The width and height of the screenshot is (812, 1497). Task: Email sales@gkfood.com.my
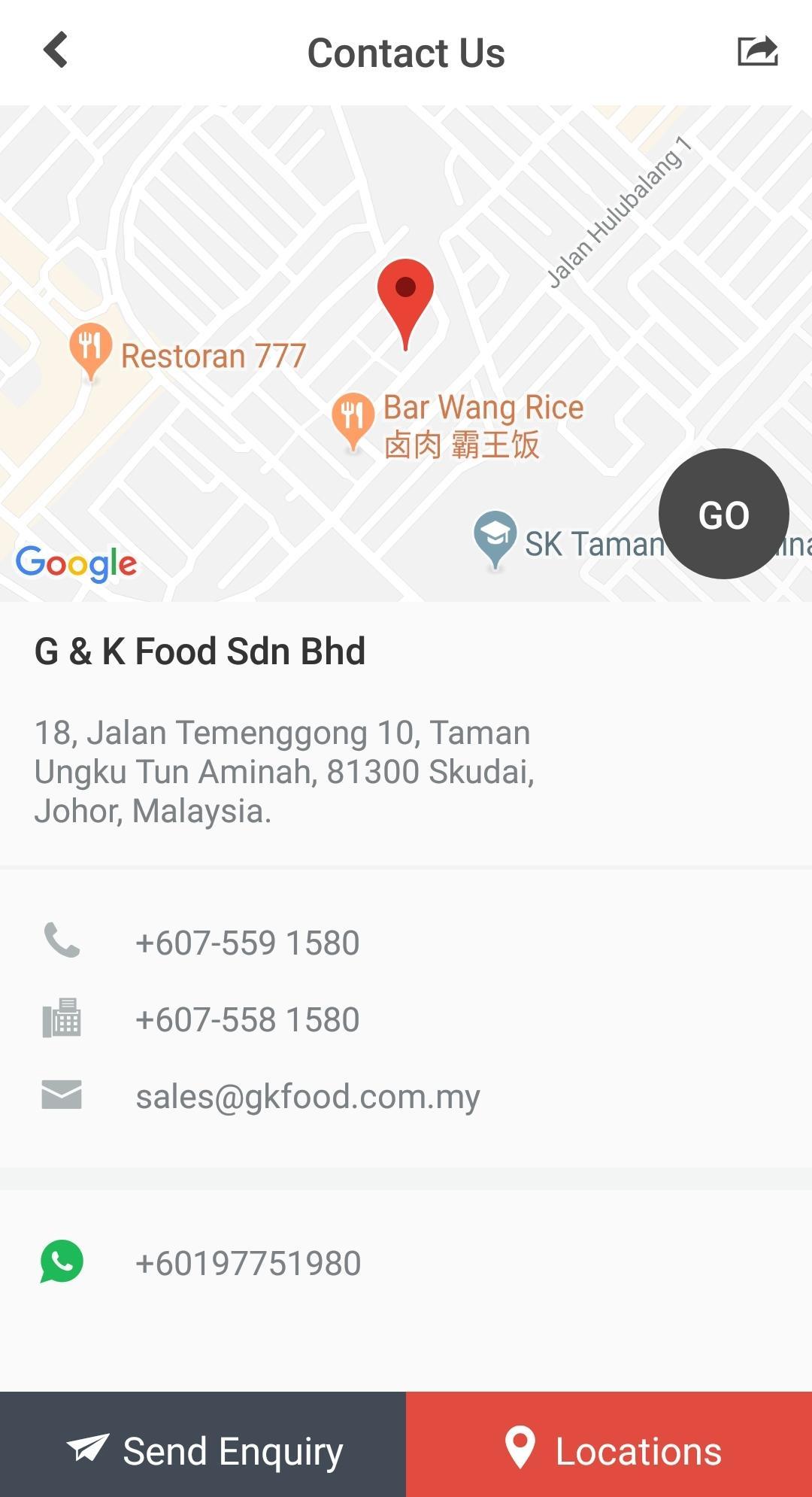pyautogui.click(x=406, y=1096)
